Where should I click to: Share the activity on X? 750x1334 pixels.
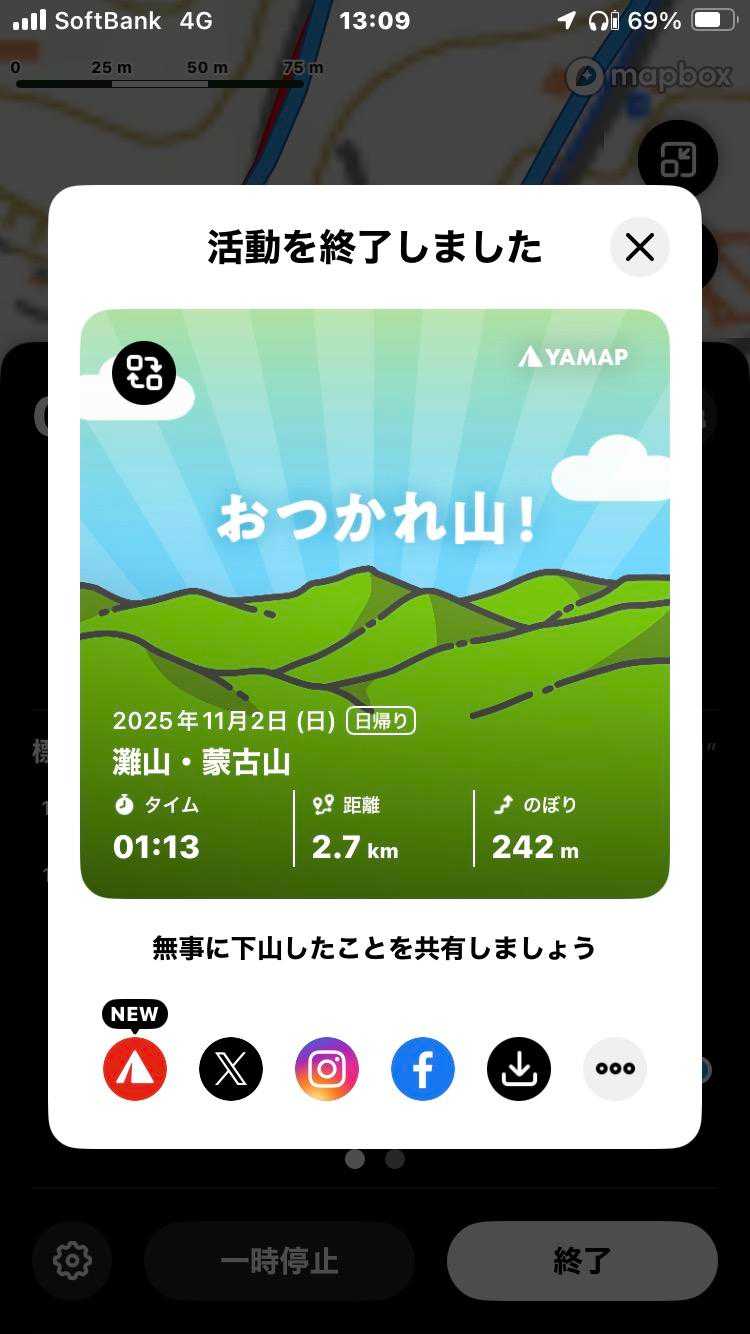231,1069
